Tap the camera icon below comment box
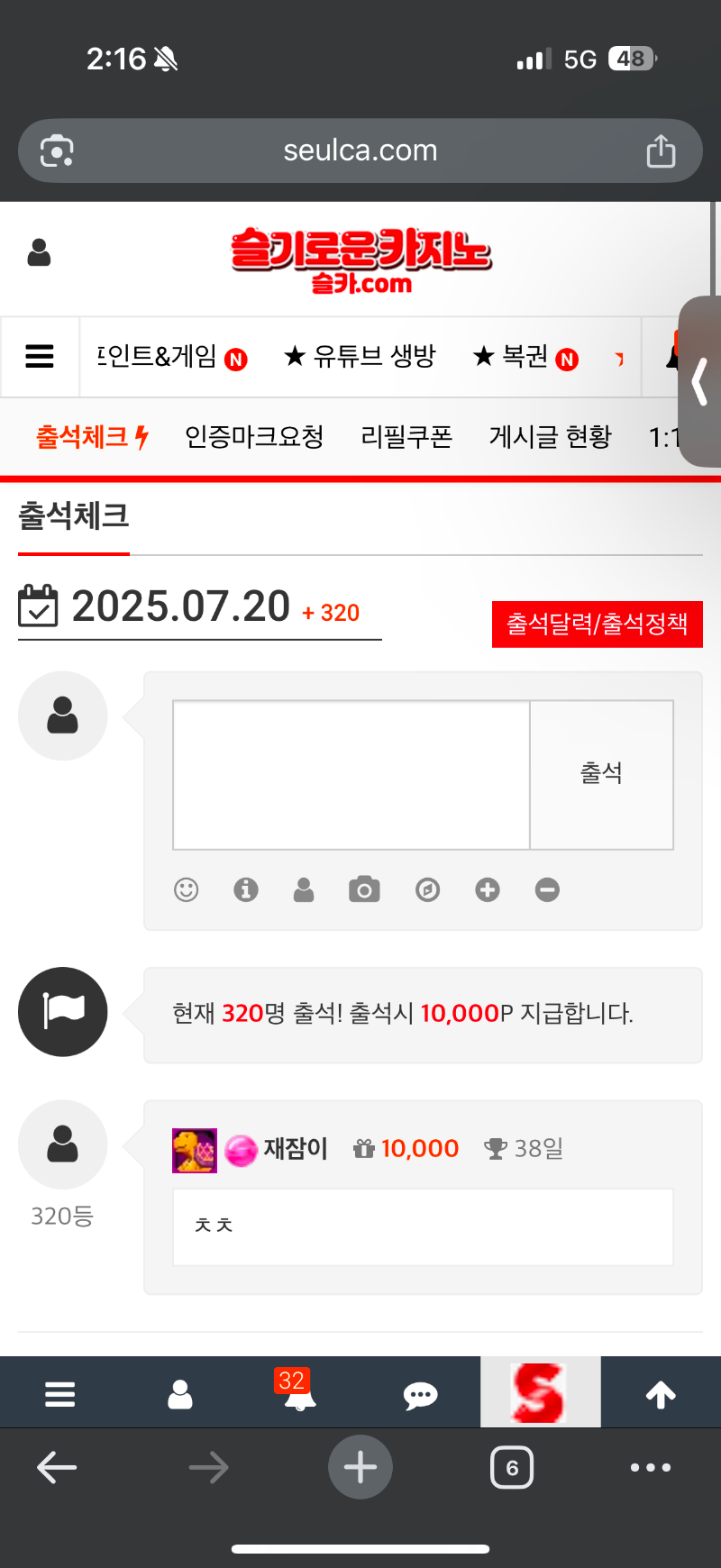This screenshot has height=1568, width=721. click(x=364, y=890)
